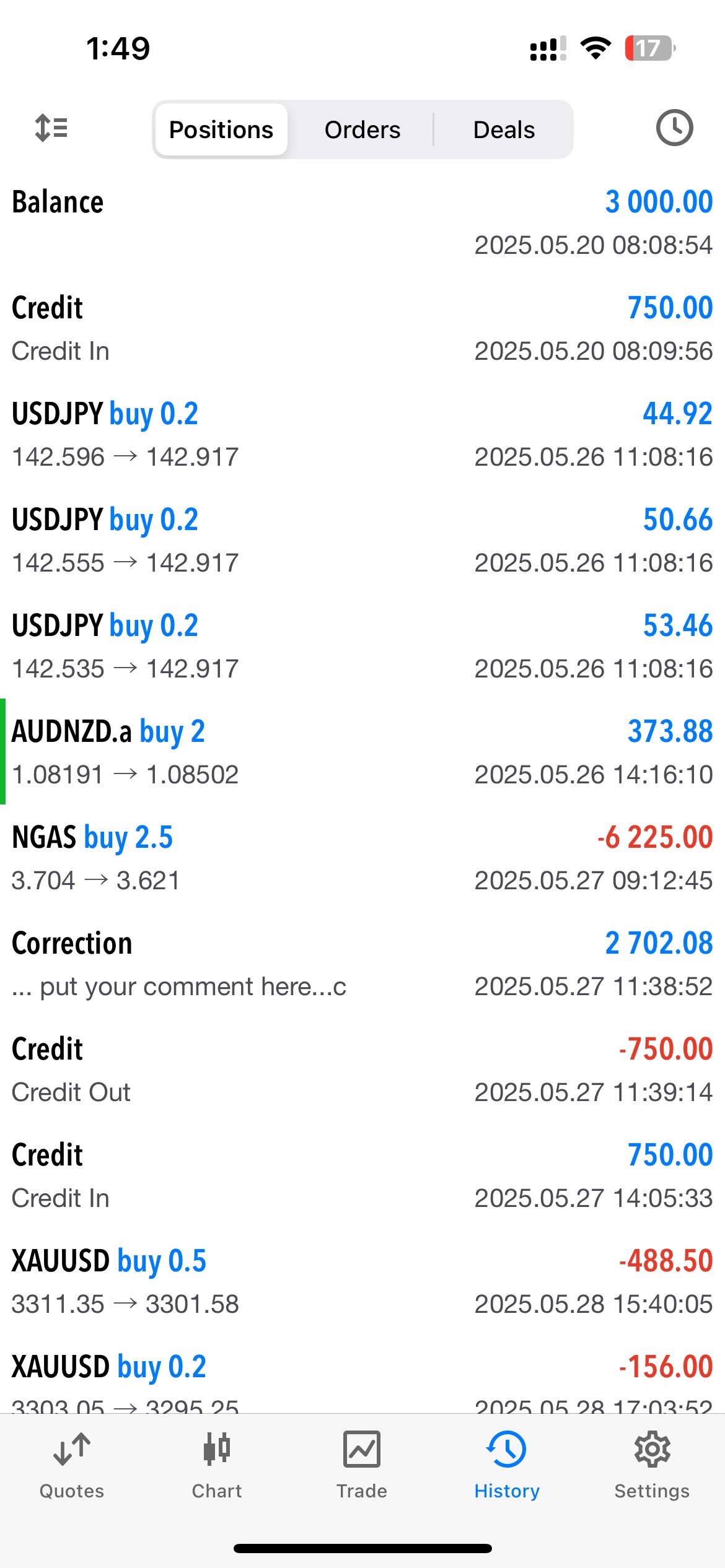Image resolution: width=725 pixels, height=1568 pixels.
Task: Expand the USDJPY position with 50.66 profit
Action: pos(362,540)
